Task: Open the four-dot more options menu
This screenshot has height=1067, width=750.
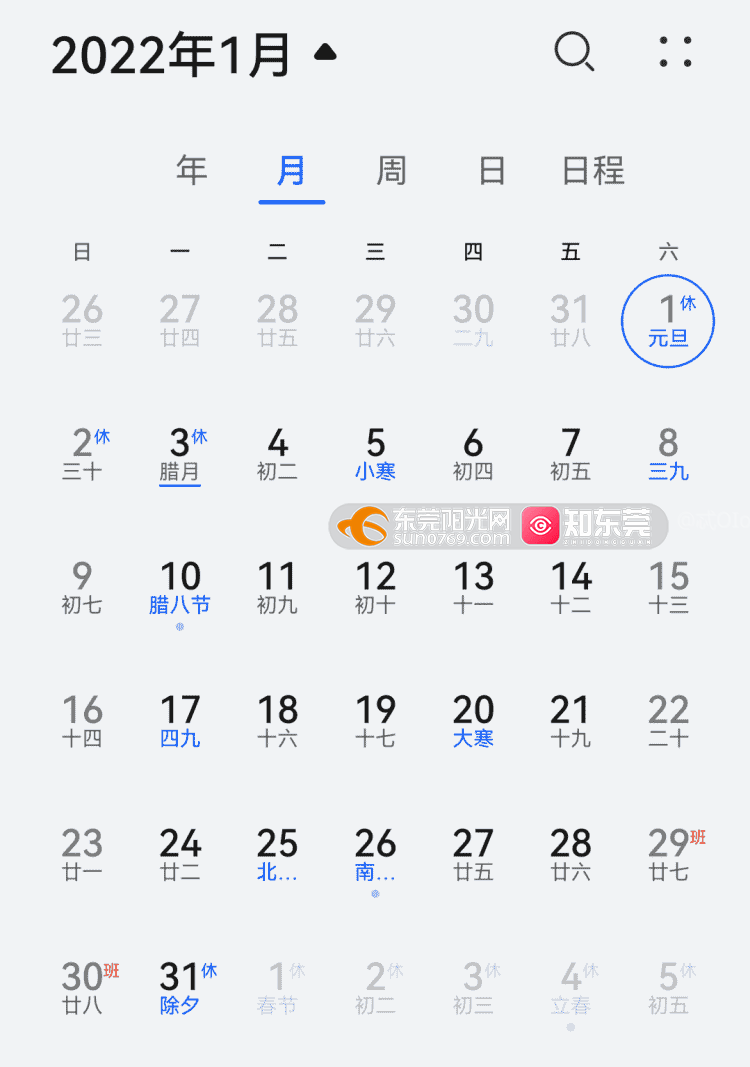Action: point(676,52)
